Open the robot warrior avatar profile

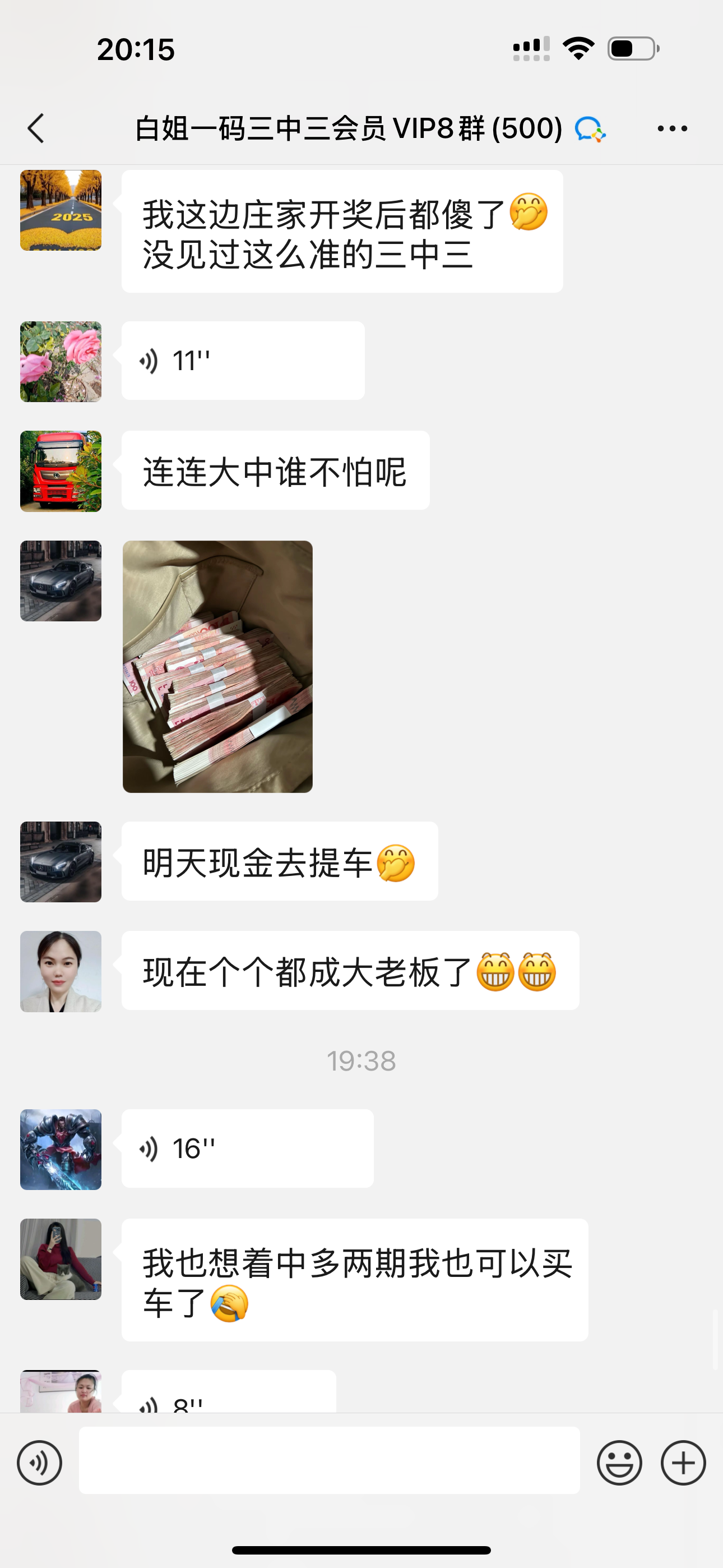click(61, 1149)
